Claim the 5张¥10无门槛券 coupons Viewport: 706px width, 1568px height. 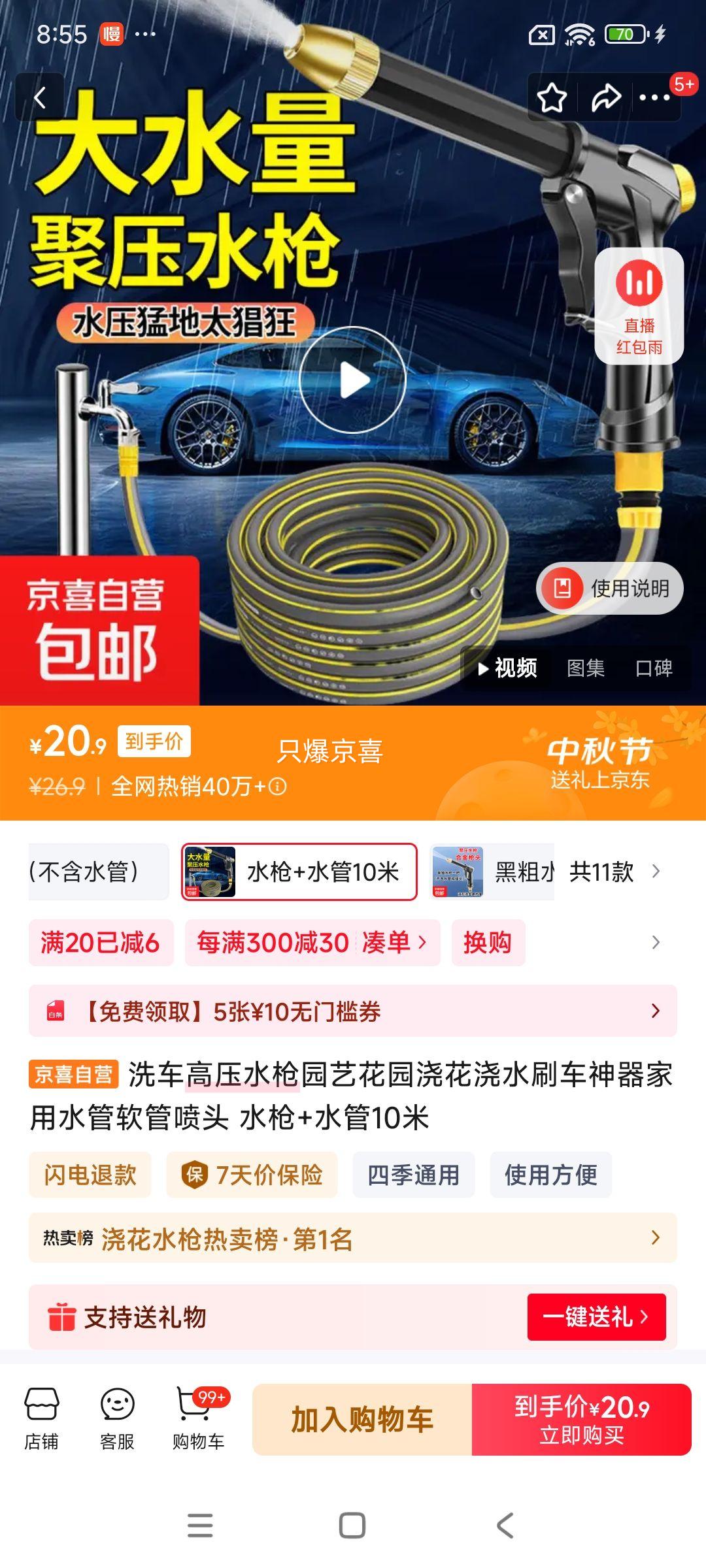pos(352,1011)
